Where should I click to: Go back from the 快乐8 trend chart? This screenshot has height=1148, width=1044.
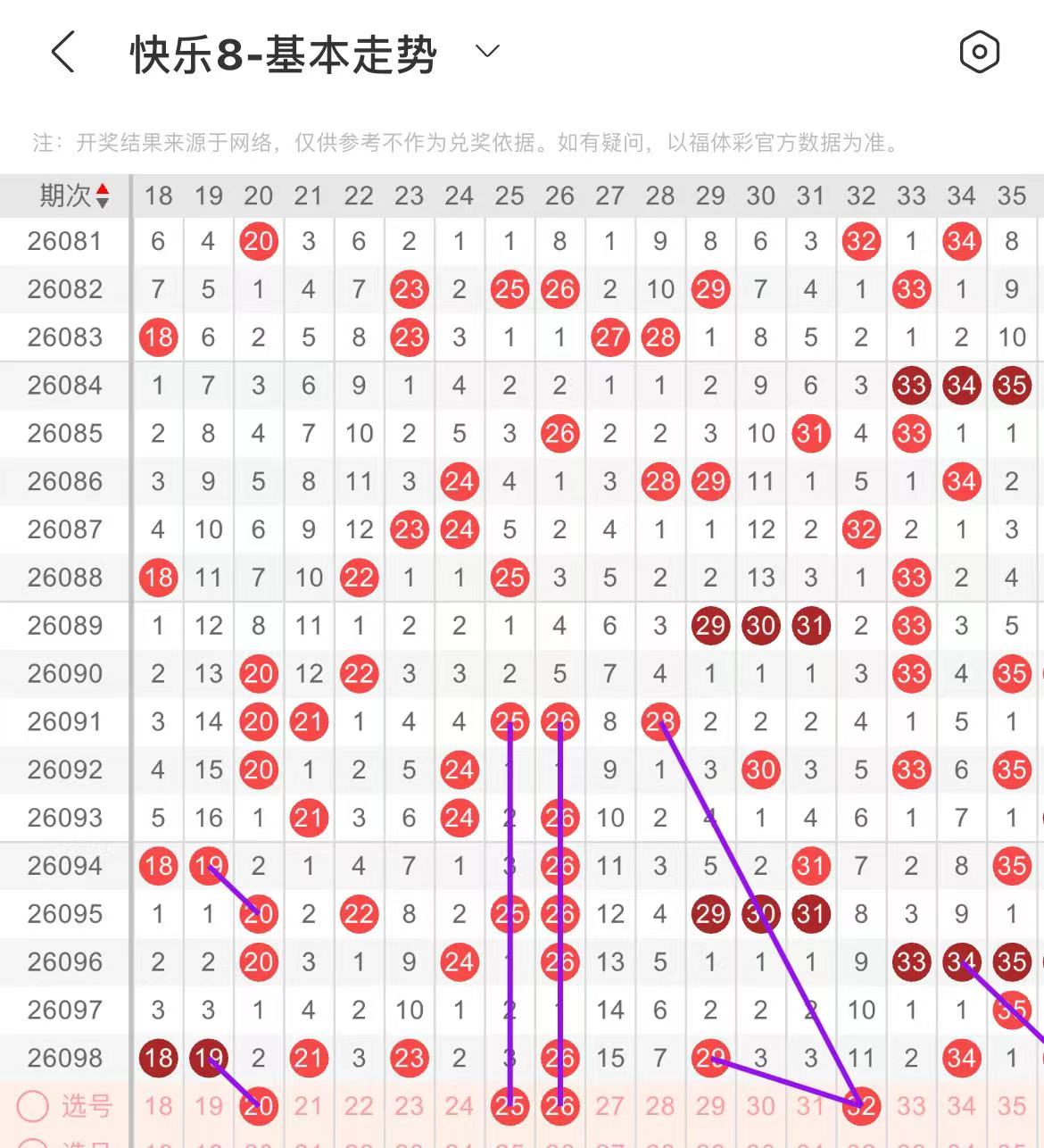pos(62,53)
